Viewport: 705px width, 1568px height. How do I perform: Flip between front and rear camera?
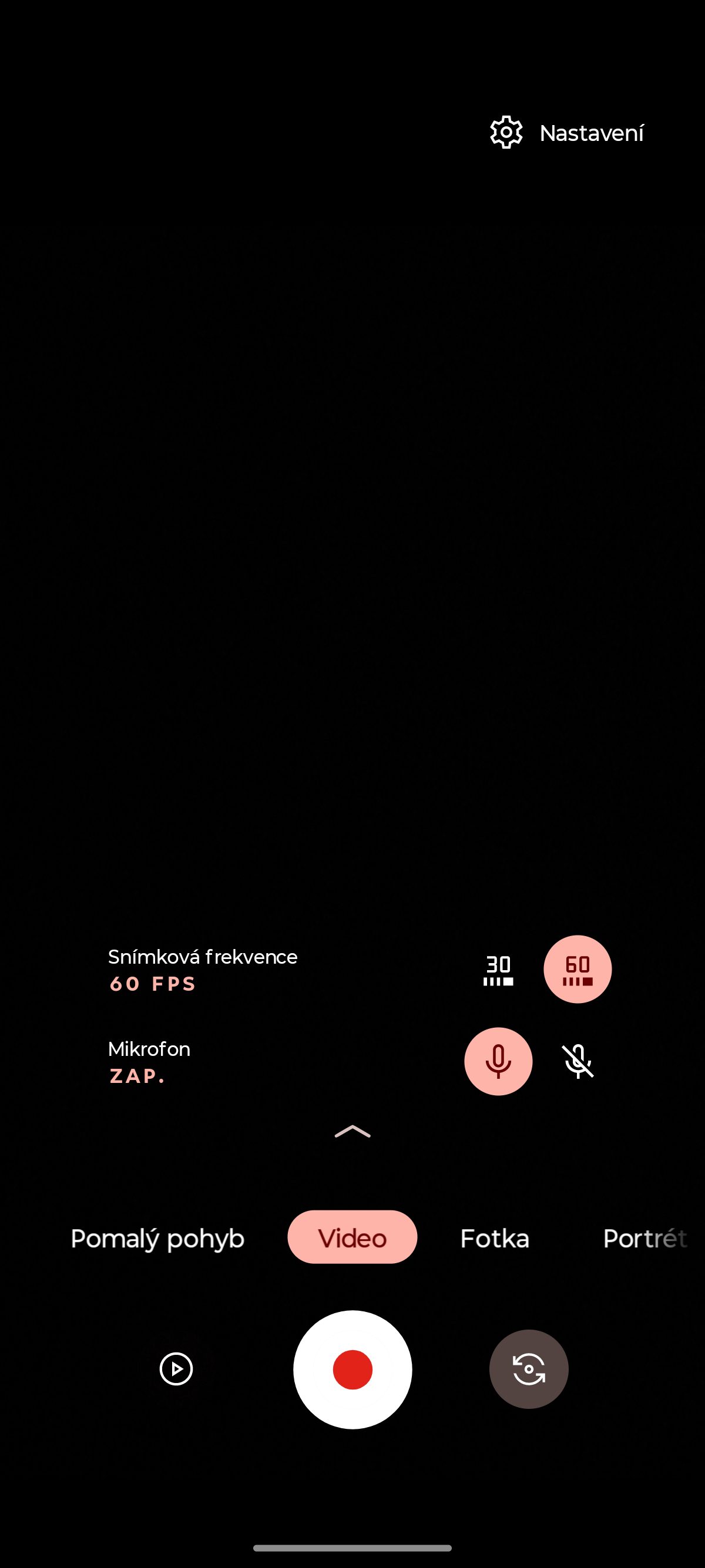(x=528, y=1369)
